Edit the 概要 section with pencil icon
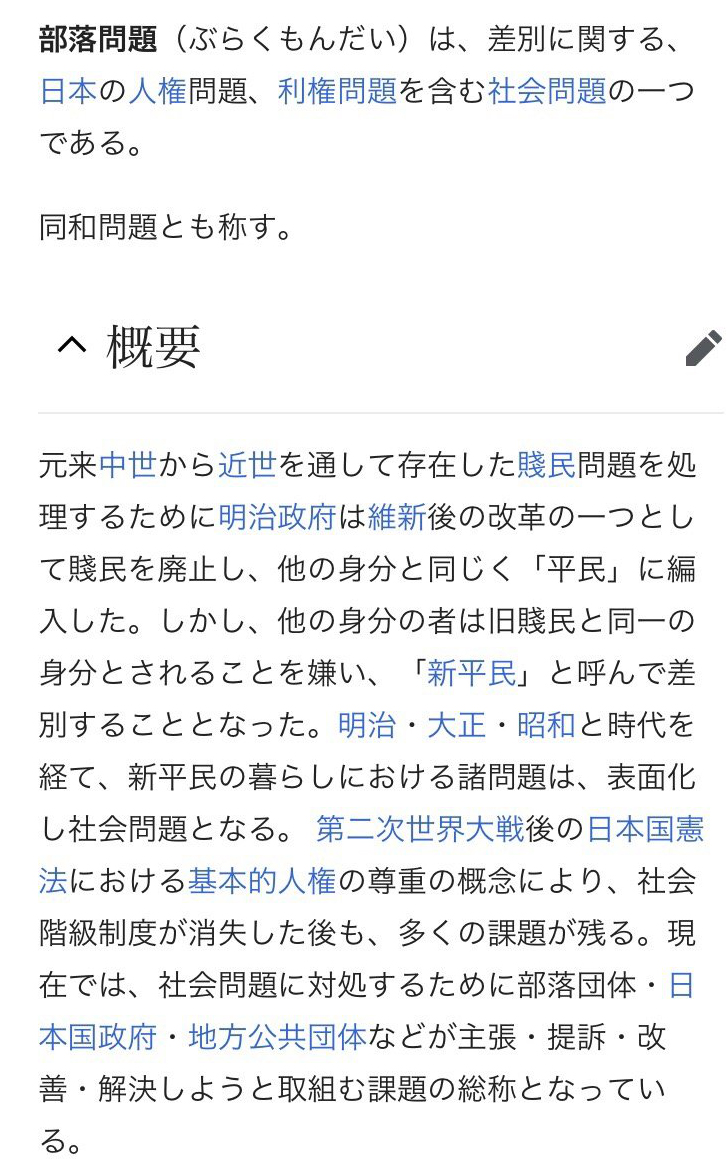This screenshot has height=1173, width=728. [x=703, y=348]
